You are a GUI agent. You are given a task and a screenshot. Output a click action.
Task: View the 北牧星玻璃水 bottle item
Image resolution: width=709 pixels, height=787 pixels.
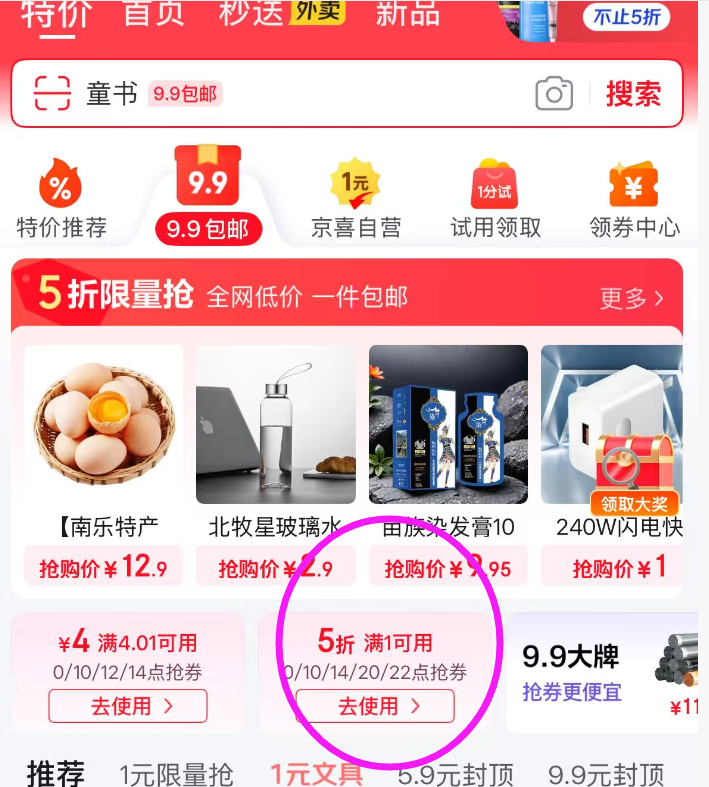coord(275,440)
